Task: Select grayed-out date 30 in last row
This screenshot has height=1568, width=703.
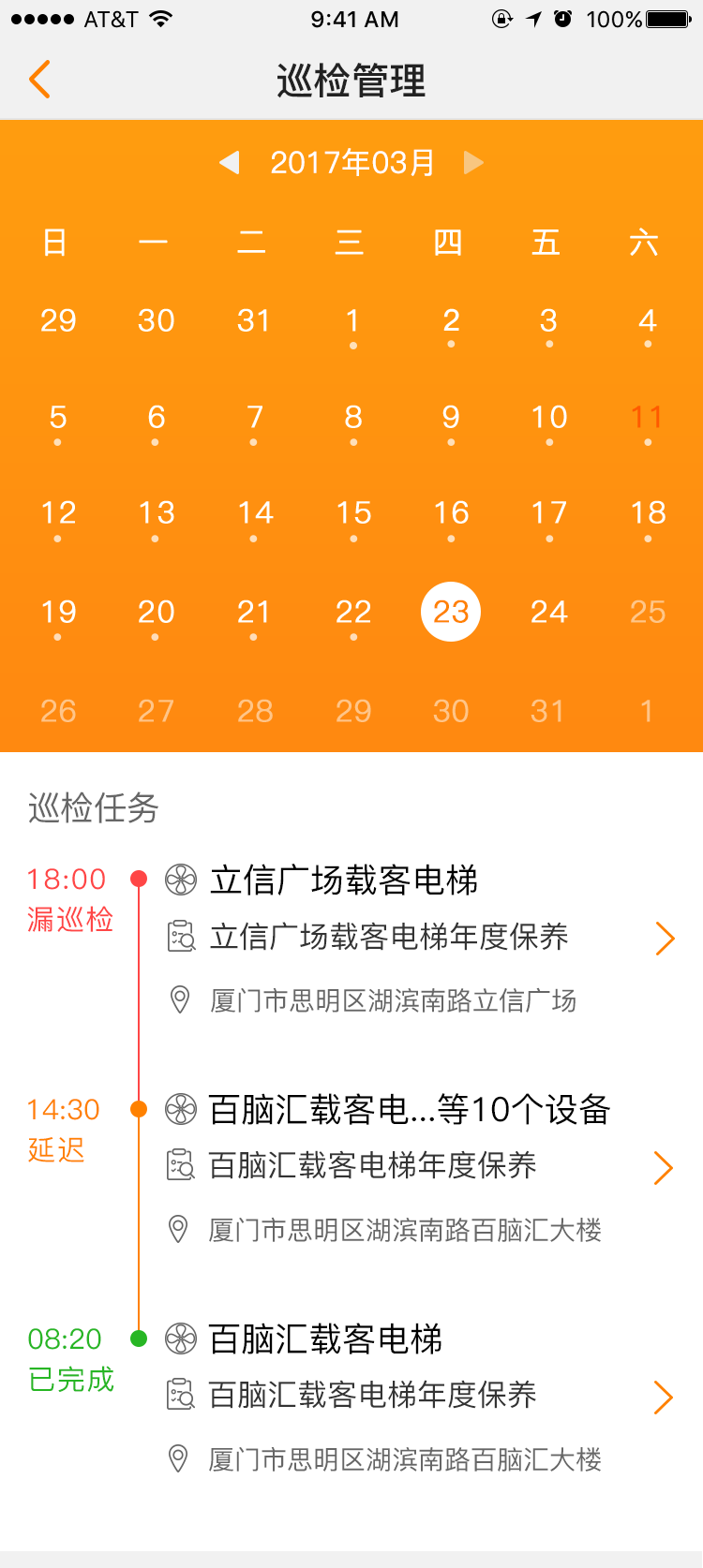Action: click(451, 712)
